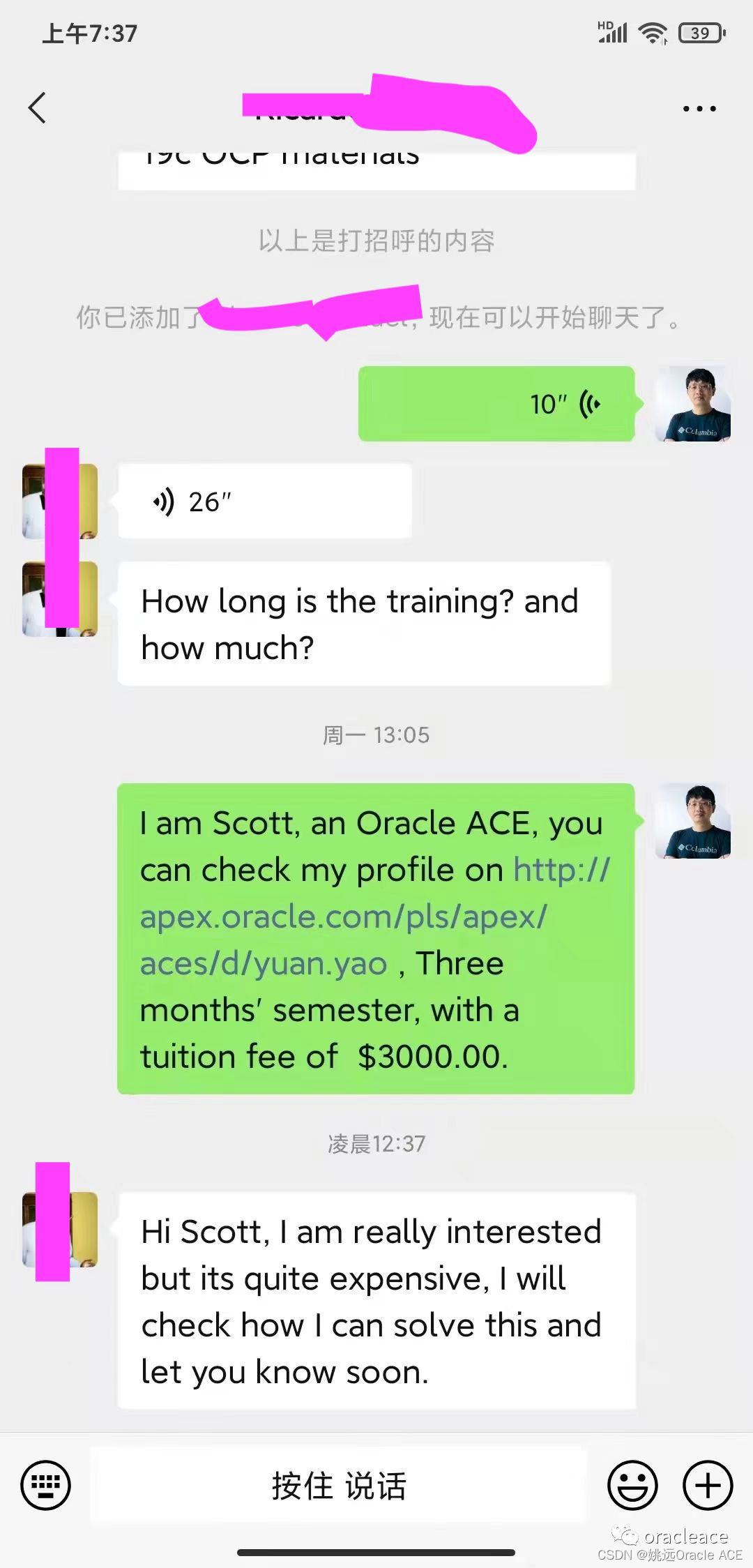Open the chat overflow menu
Viewport: 753px width, 1568px height.
(699, 109)
